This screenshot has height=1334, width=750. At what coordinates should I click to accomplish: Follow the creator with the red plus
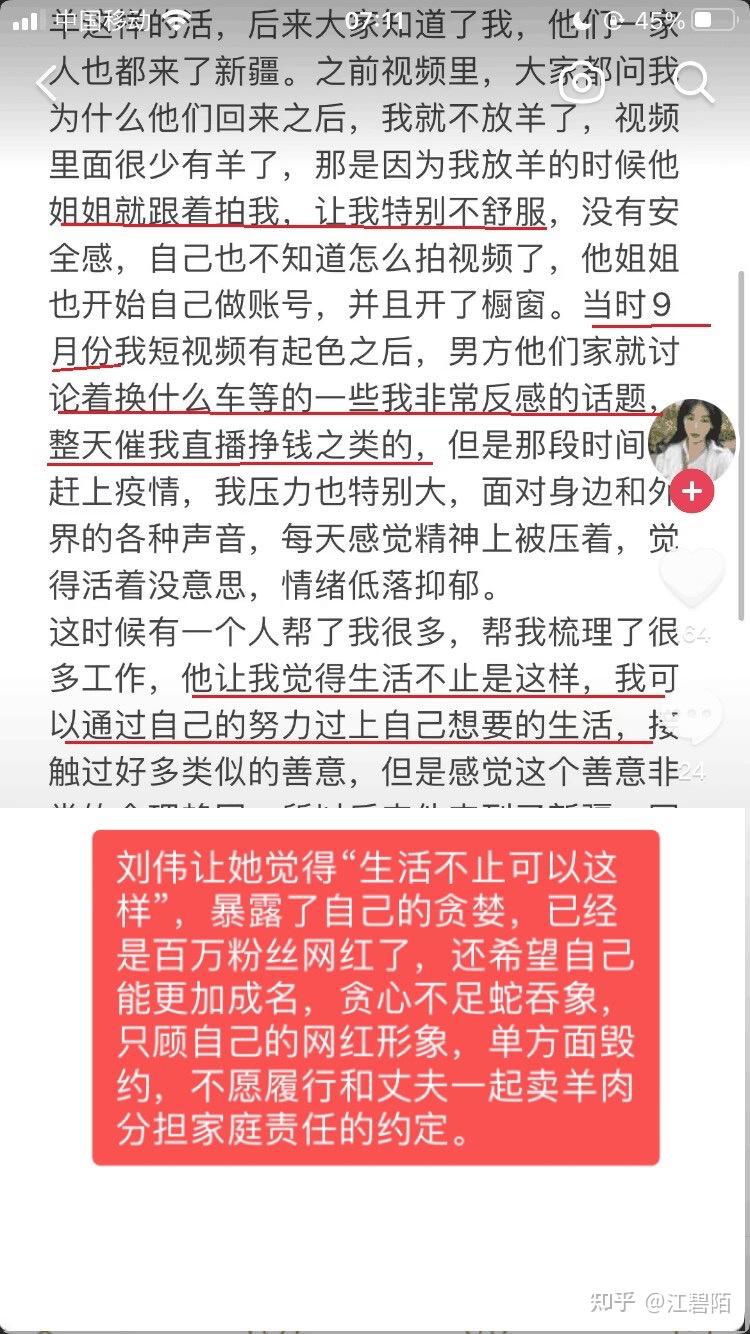[694, 492]
